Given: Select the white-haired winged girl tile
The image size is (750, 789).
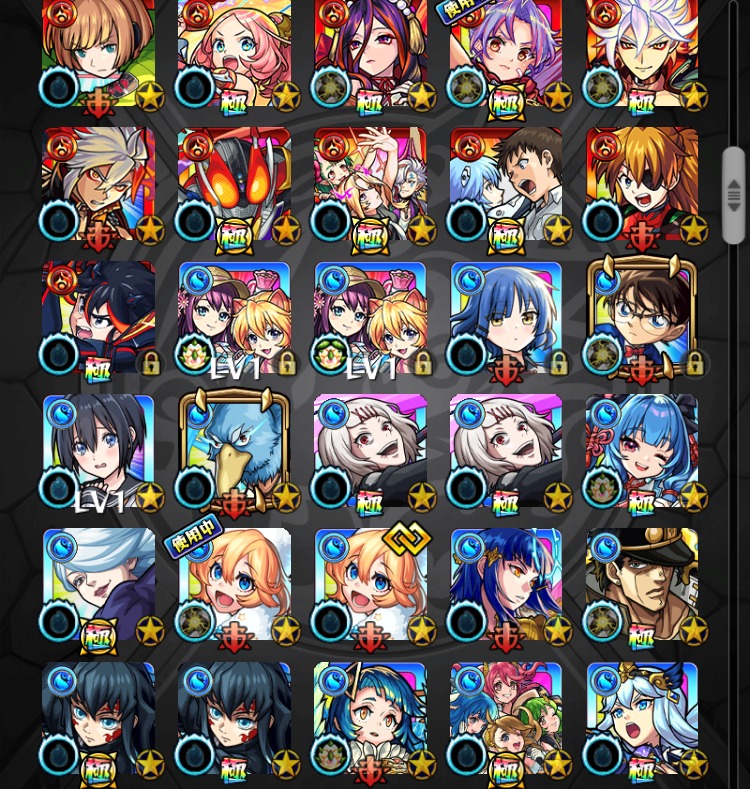Looking at the screenshot, I should (641, 718).
